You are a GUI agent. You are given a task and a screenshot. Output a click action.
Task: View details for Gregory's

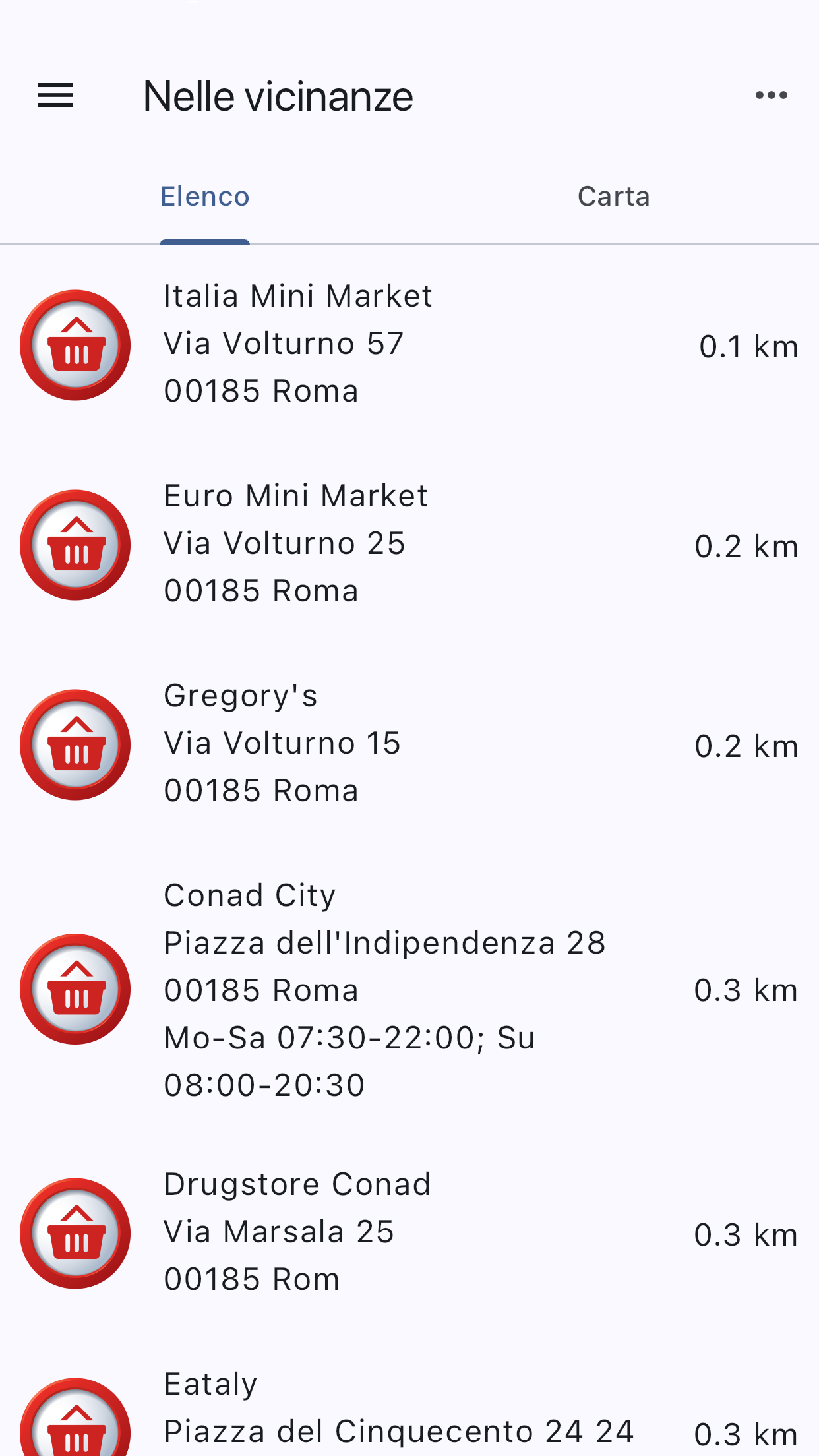point(409,744)
